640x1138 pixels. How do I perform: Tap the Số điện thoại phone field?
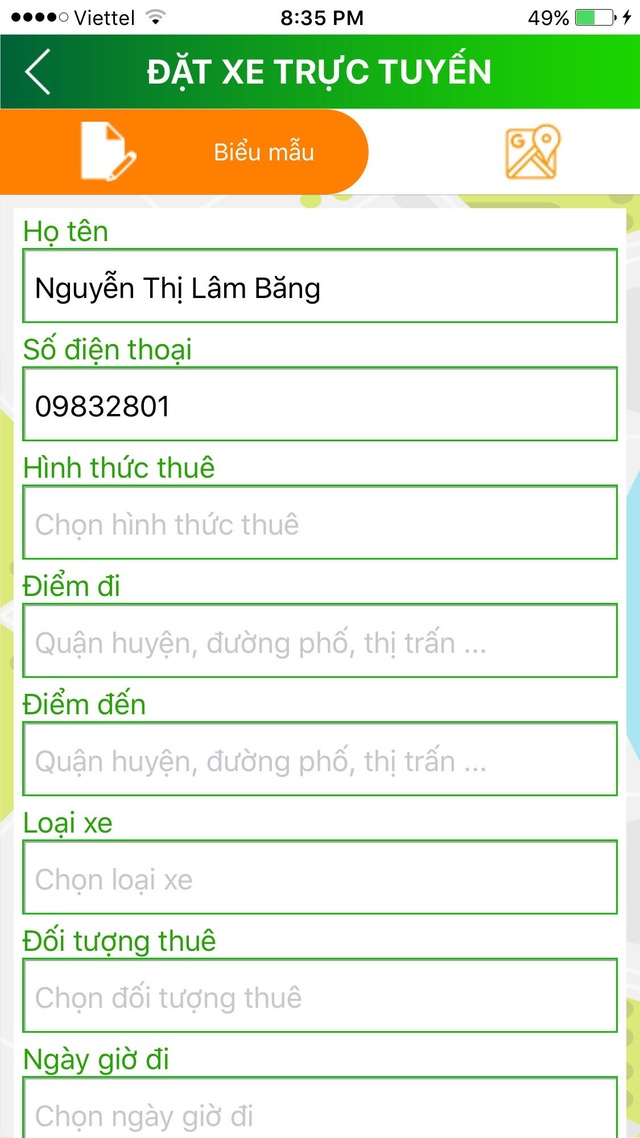tap(320, 405)
